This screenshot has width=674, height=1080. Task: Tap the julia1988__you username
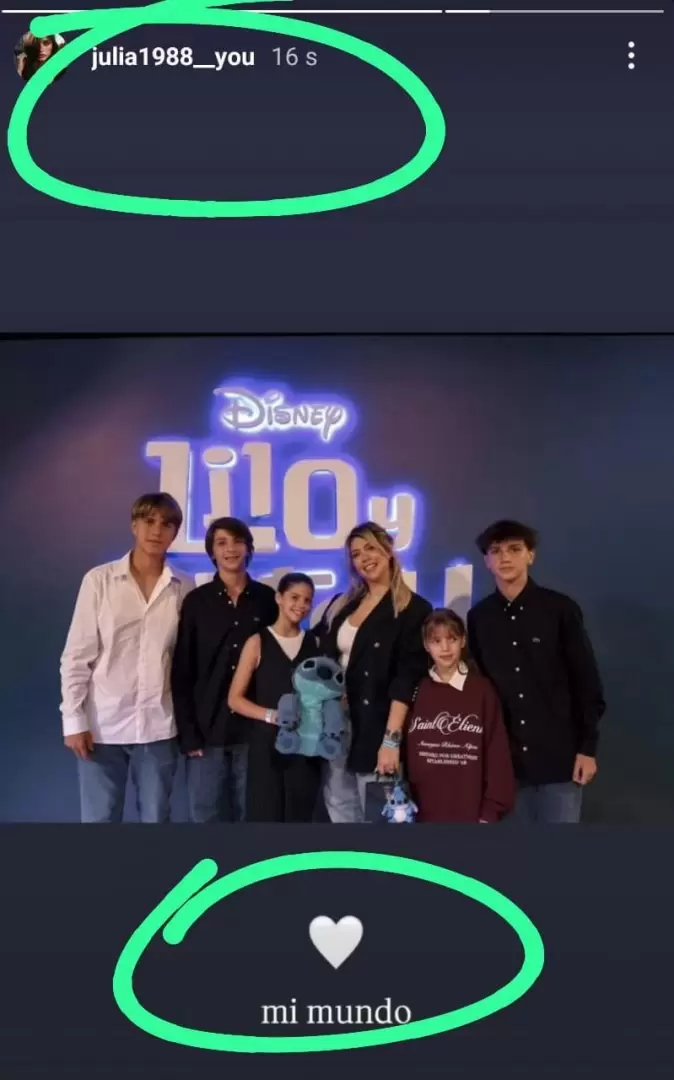(x=173, y=57)
